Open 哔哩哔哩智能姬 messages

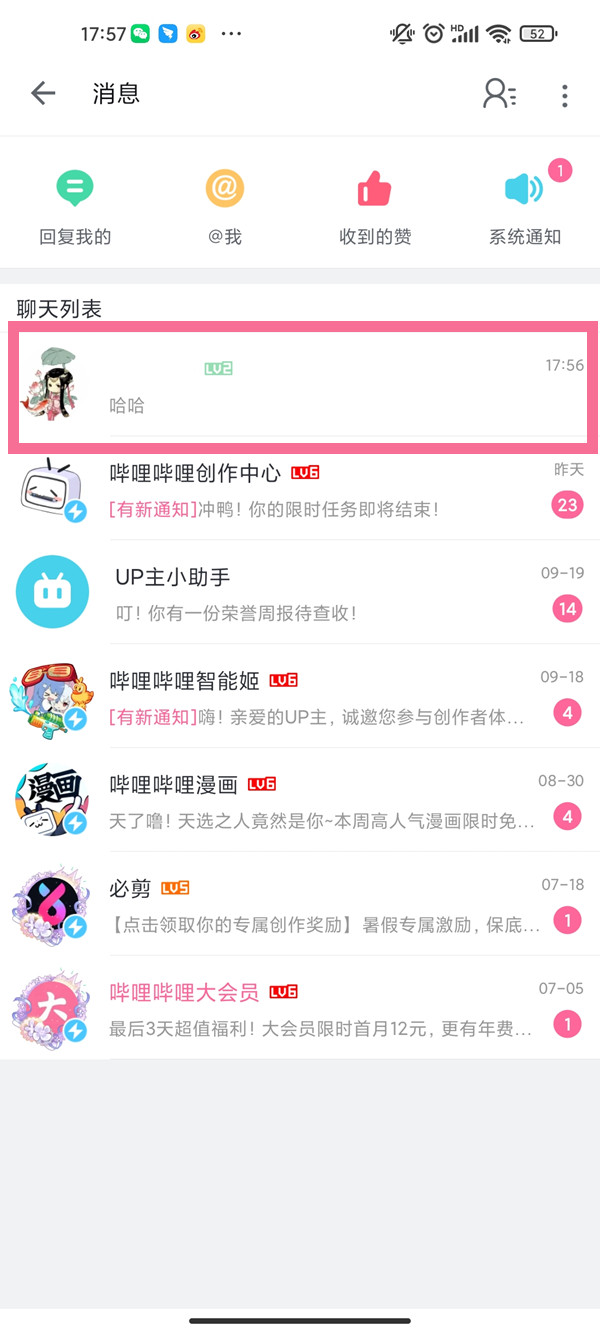300,698
